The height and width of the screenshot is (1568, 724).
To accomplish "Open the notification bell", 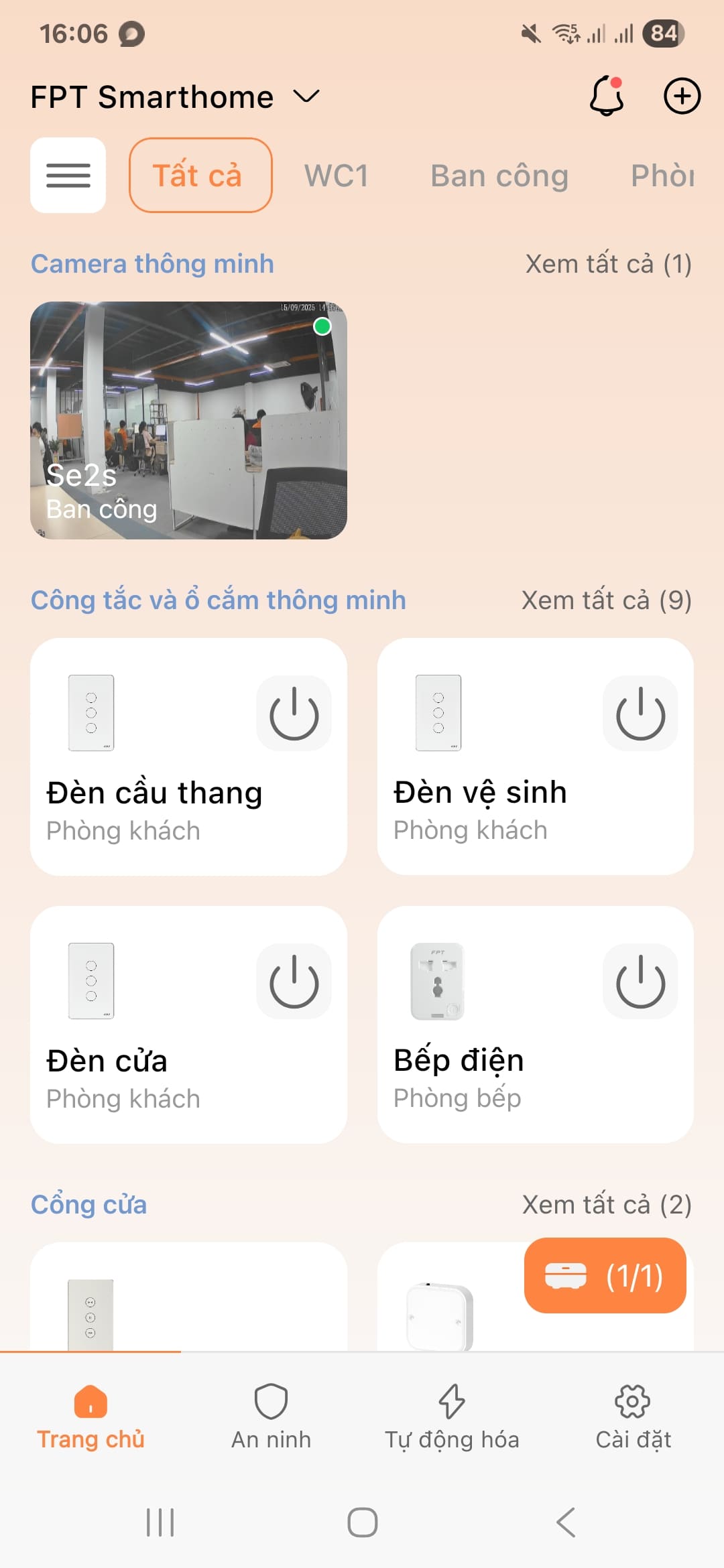I will pyautogui.click(x=605, y=96).
